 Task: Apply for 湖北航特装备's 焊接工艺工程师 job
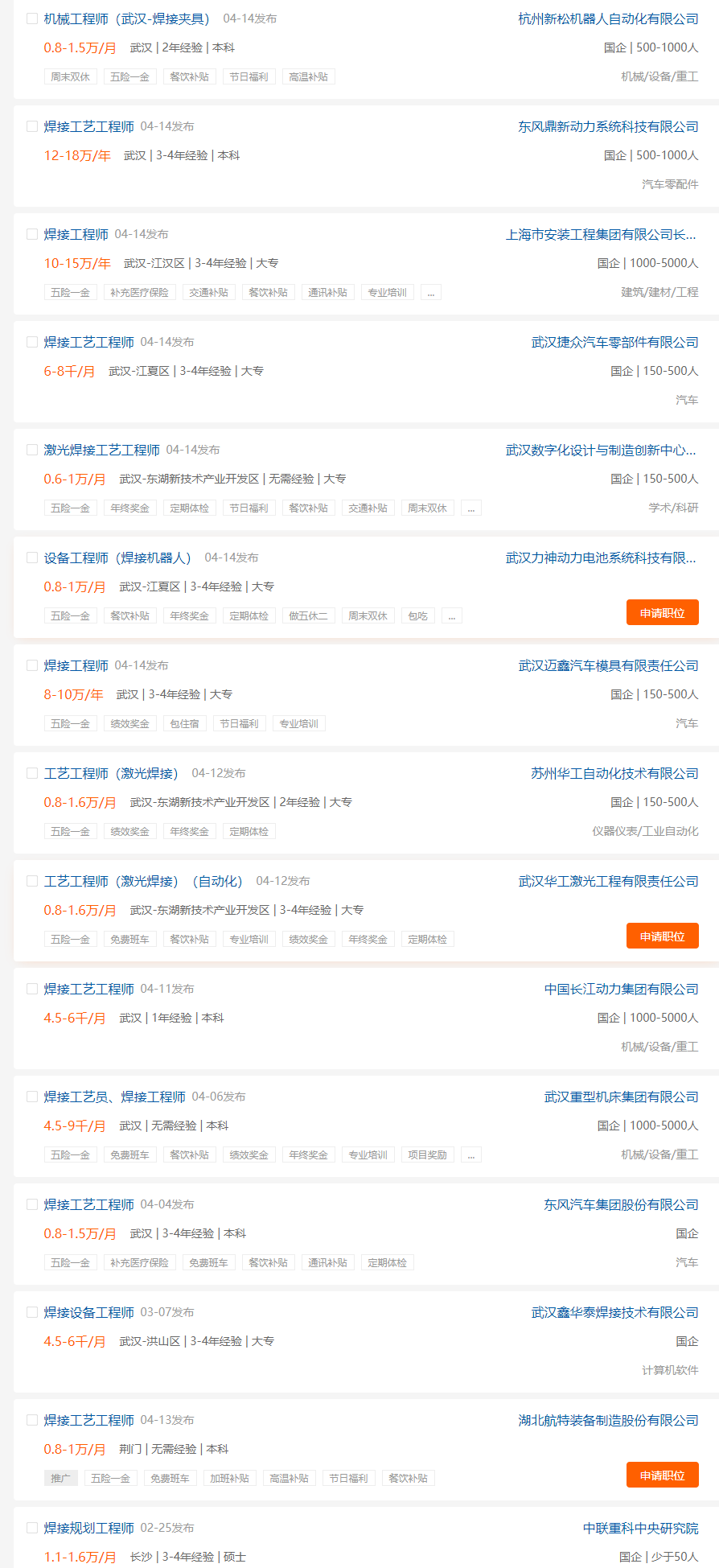pos(662,1475)
